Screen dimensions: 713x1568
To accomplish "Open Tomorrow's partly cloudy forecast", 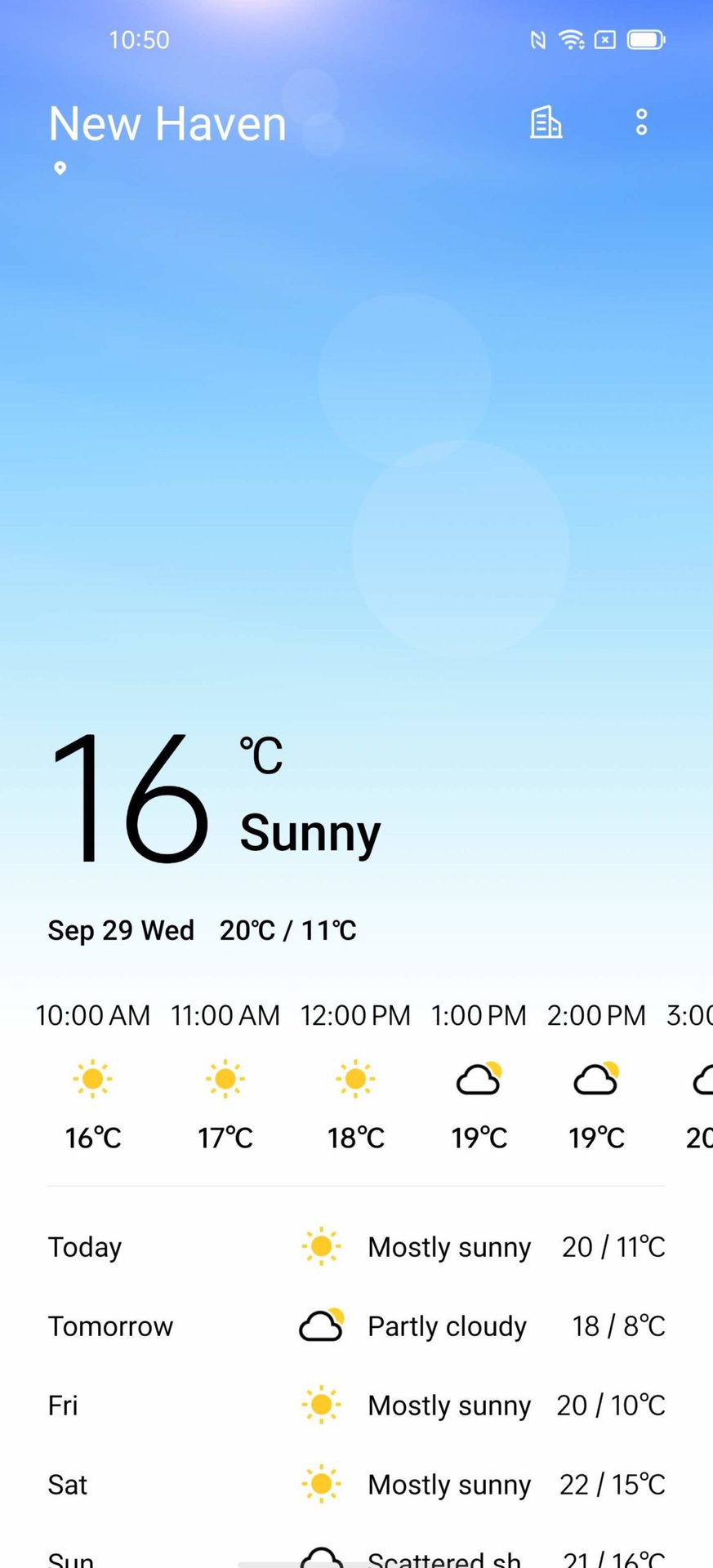I will point(356,1326).
